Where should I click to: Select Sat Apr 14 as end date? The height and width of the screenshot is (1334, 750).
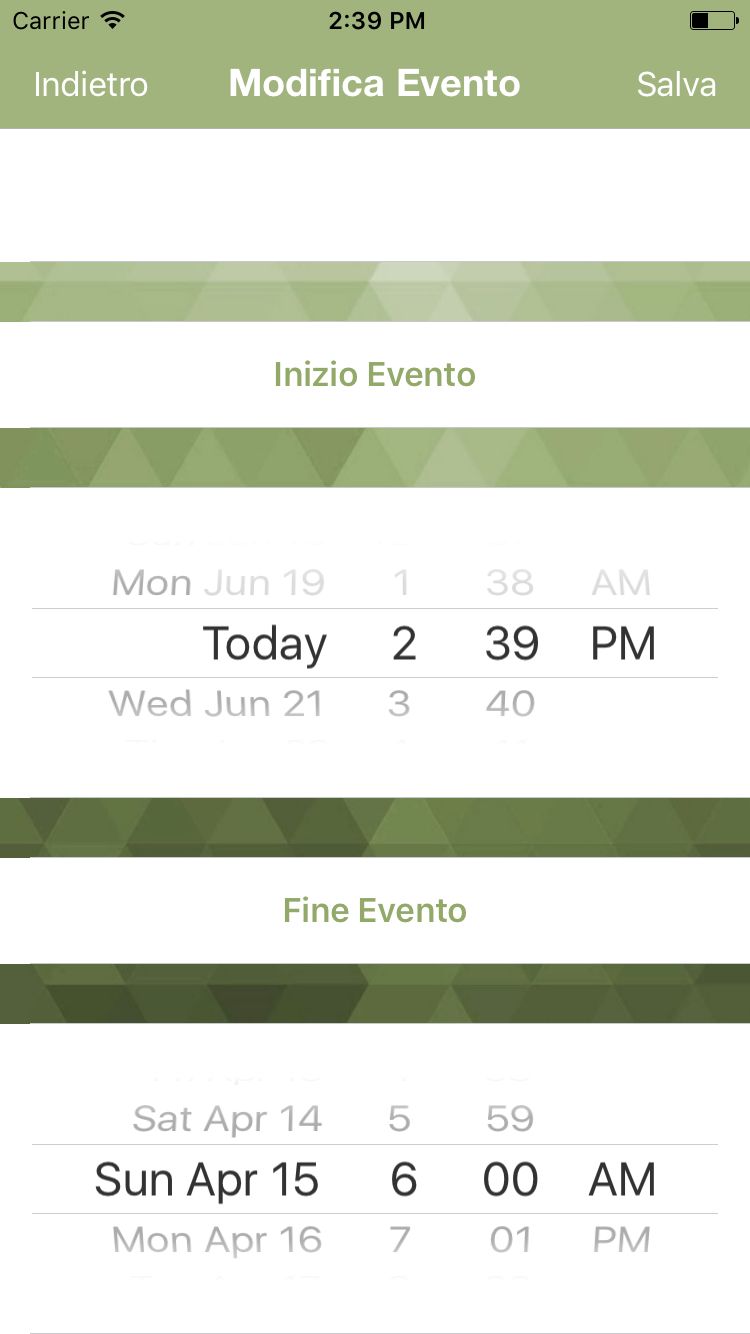(x=227, y=1119)
